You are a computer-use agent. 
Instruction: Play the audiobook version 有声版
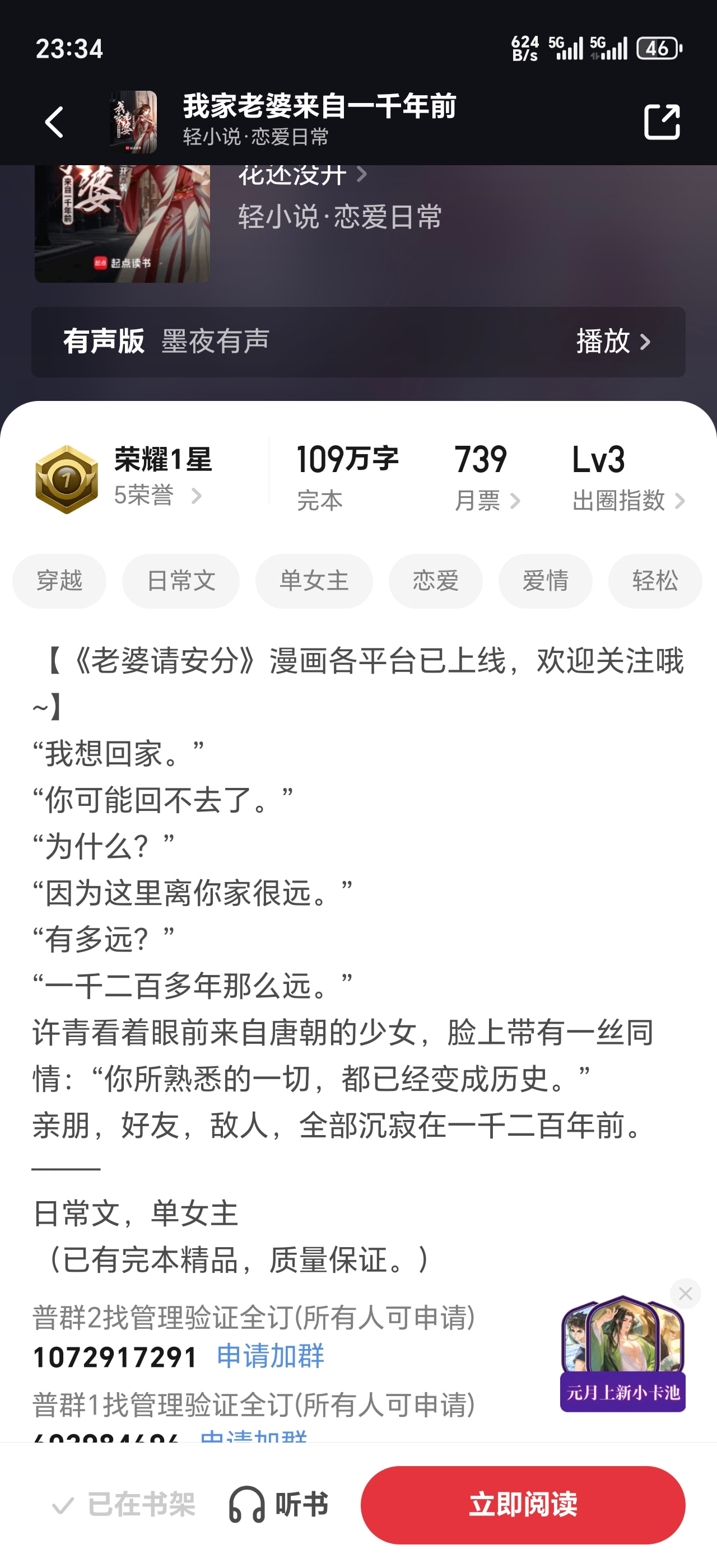coord(612,342)
